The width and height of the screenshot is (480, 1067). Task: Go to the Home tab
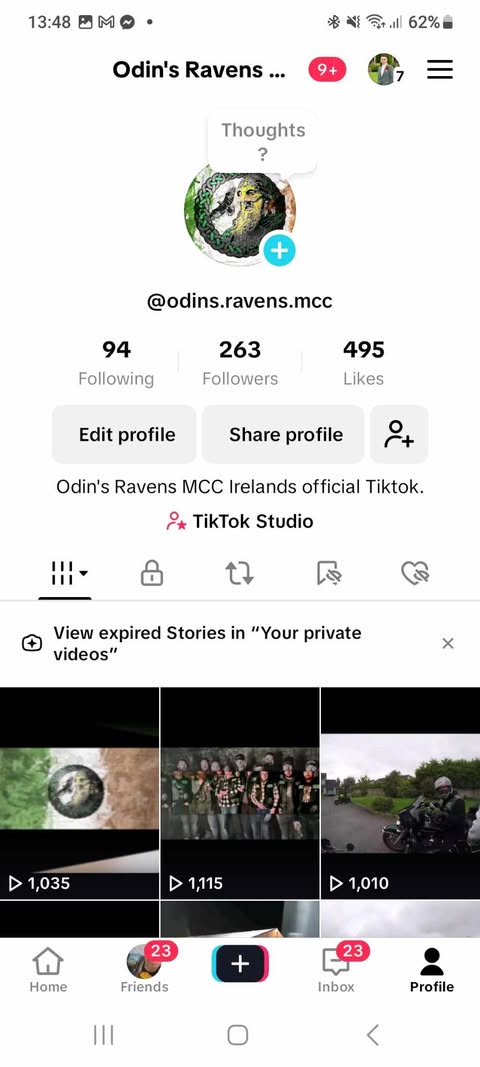click(48, 971)
